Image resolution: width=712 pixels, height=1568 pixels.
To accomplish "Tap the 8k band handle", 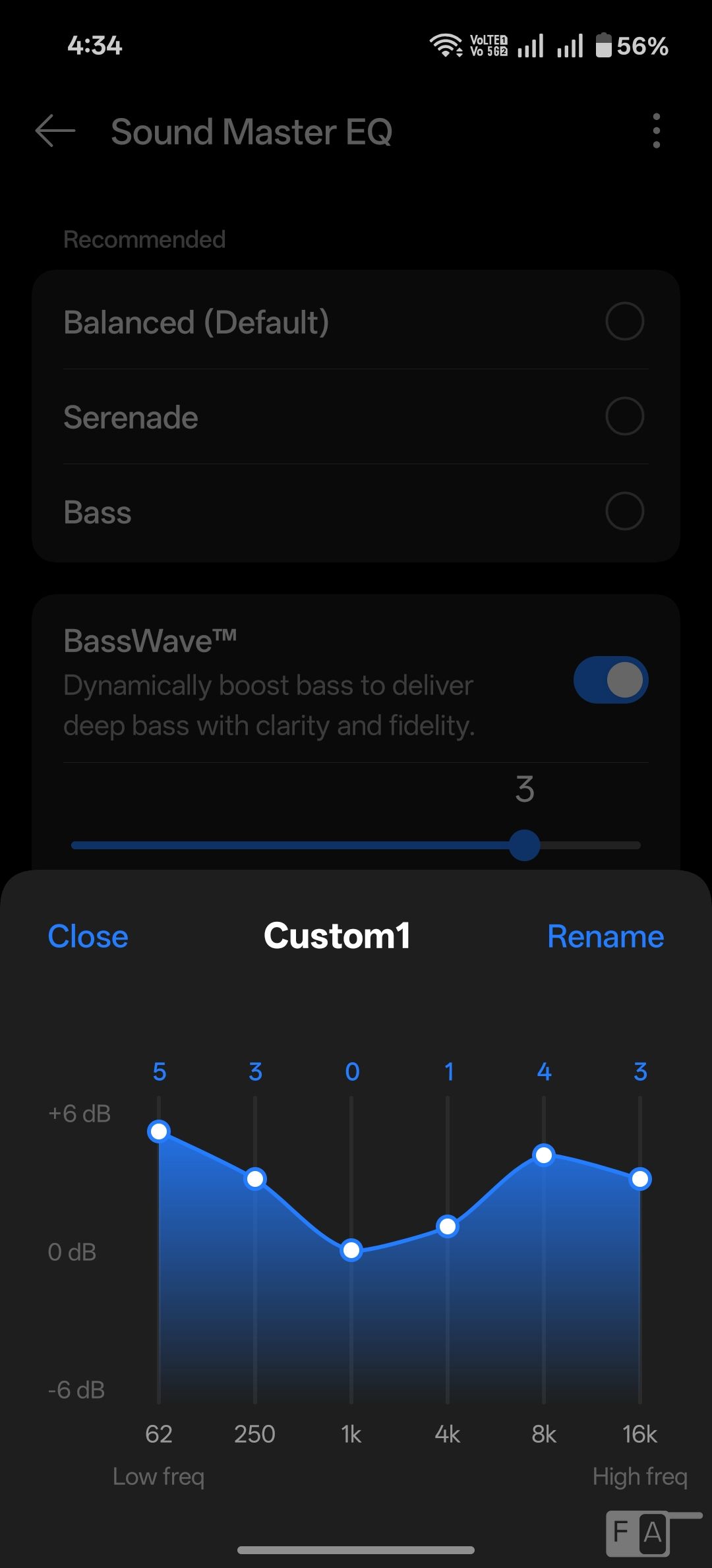I will click(x=544, y=1155).
